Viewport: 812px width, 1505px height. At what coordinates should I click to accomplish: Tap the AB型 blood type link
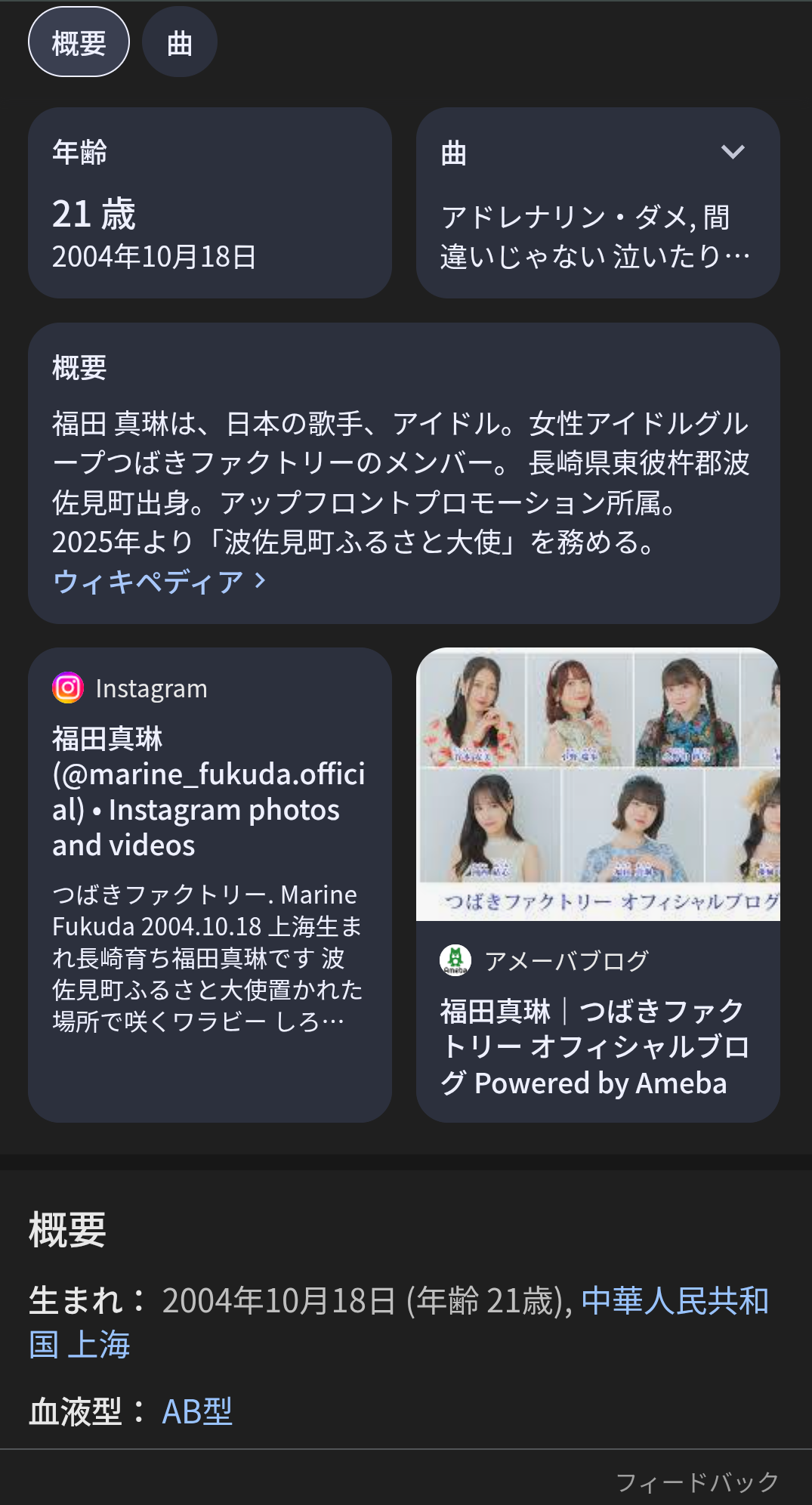point(197,1411)
